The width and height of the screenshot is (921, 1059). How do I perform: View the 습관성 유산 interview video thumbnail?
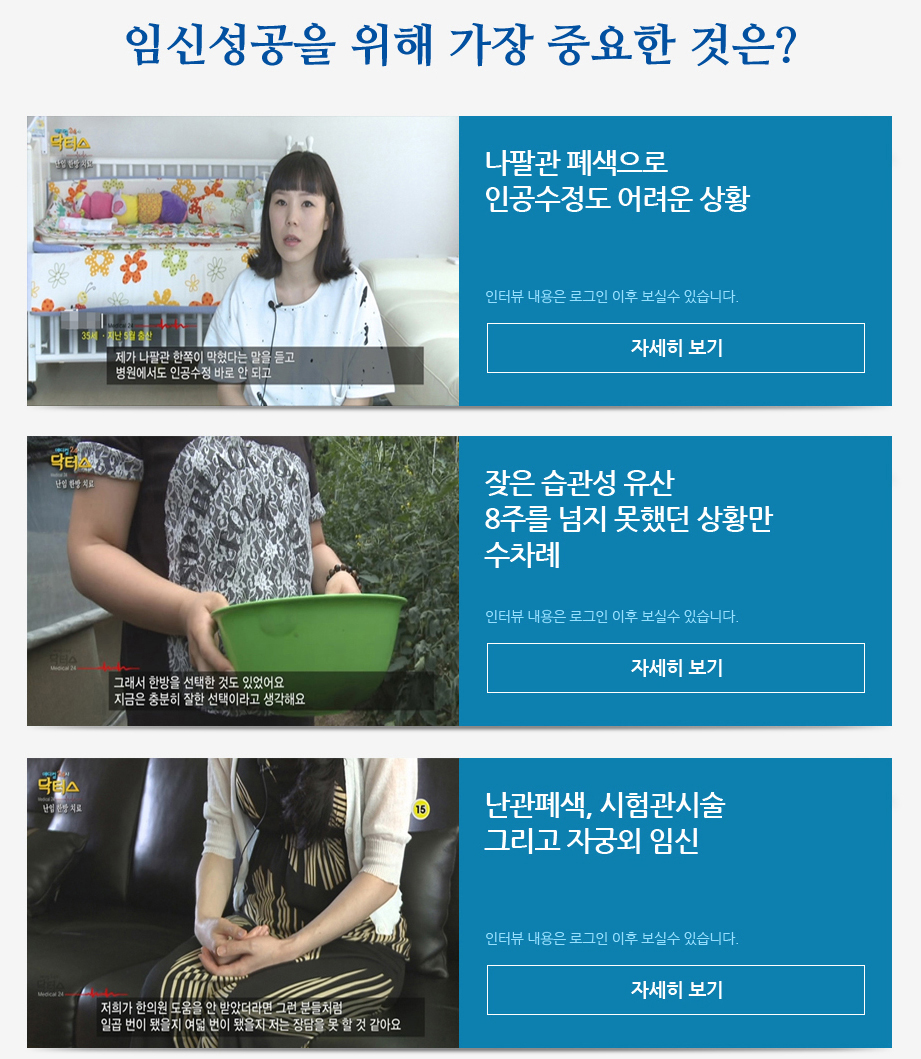[243, 581]
